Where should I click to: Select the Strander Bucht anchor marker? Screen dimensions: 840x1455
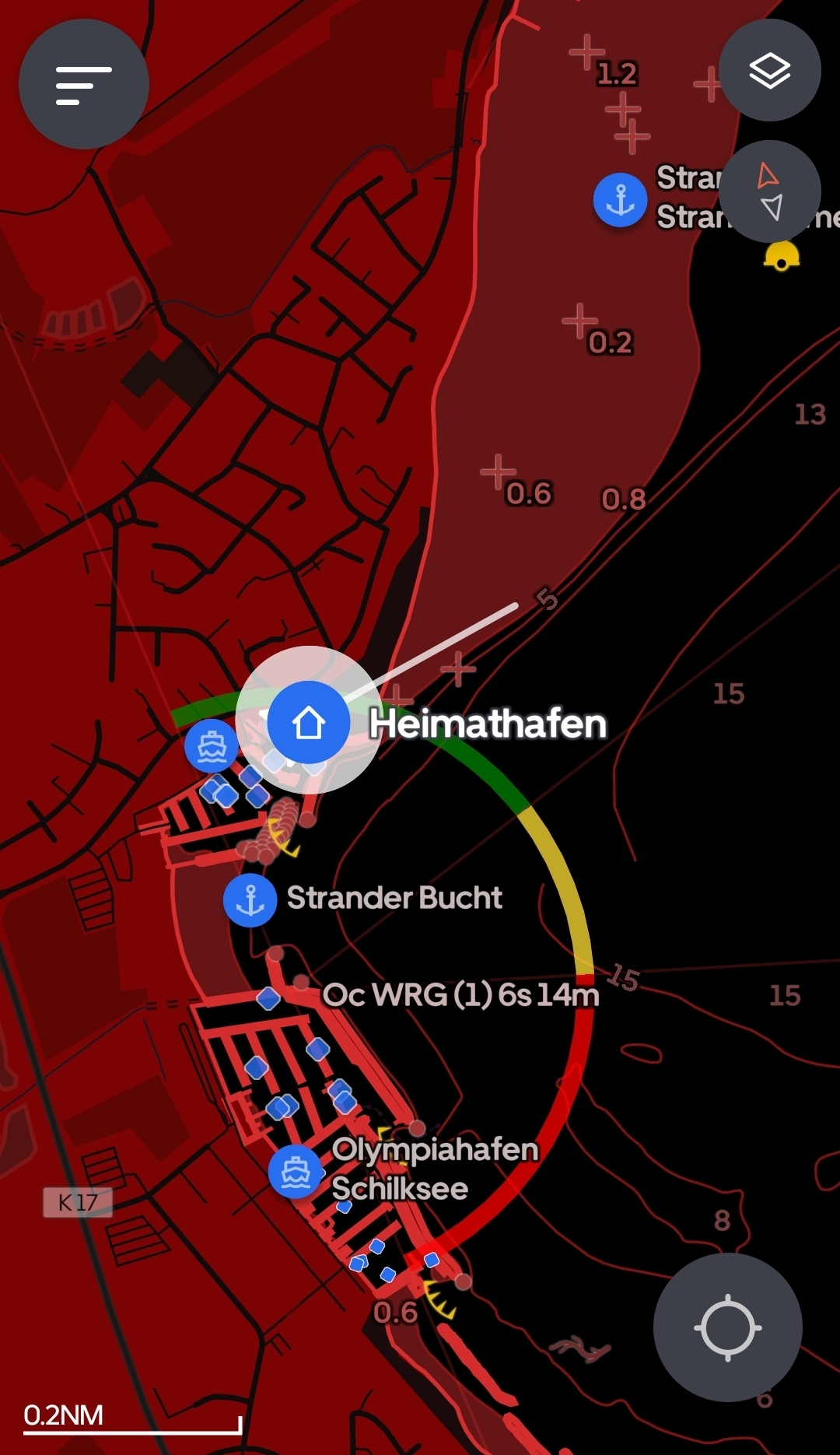250,901
